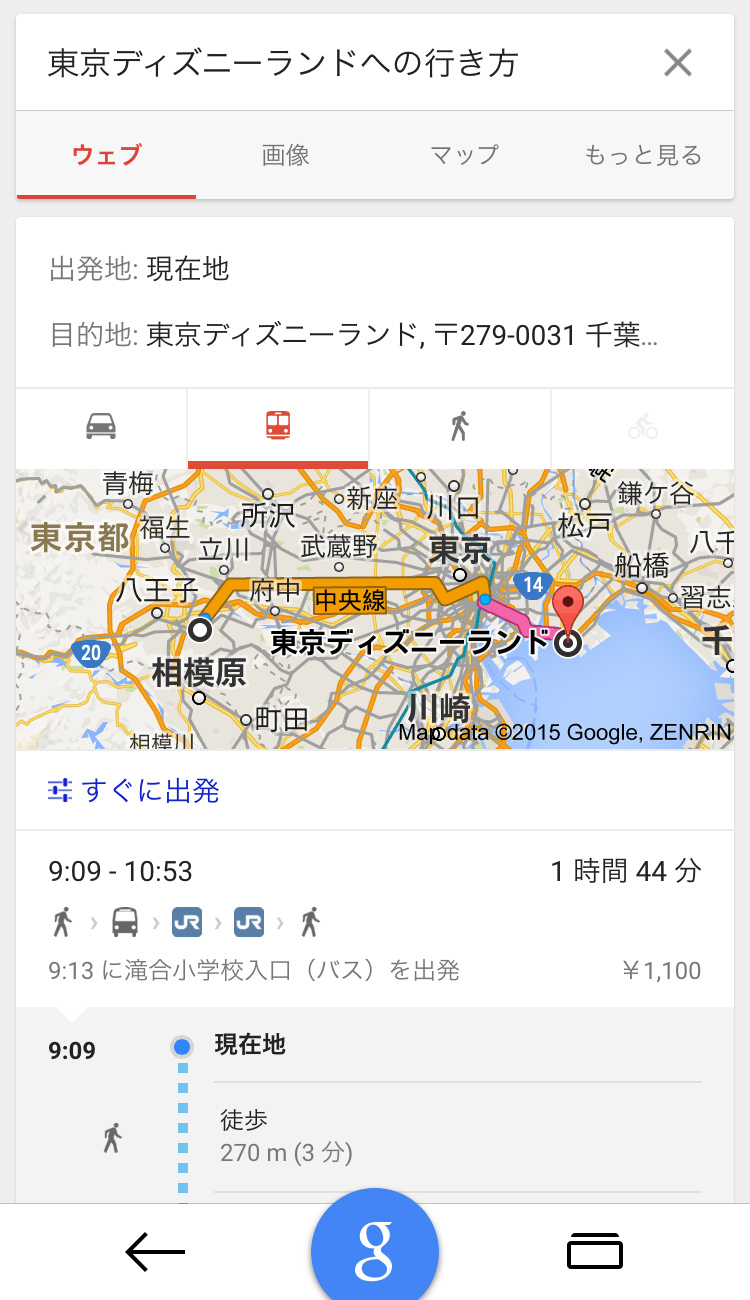Open the もっと見る tab
Image resolution: width=750 pixels, height=1300 pixels.
click(x=643, y=155)
